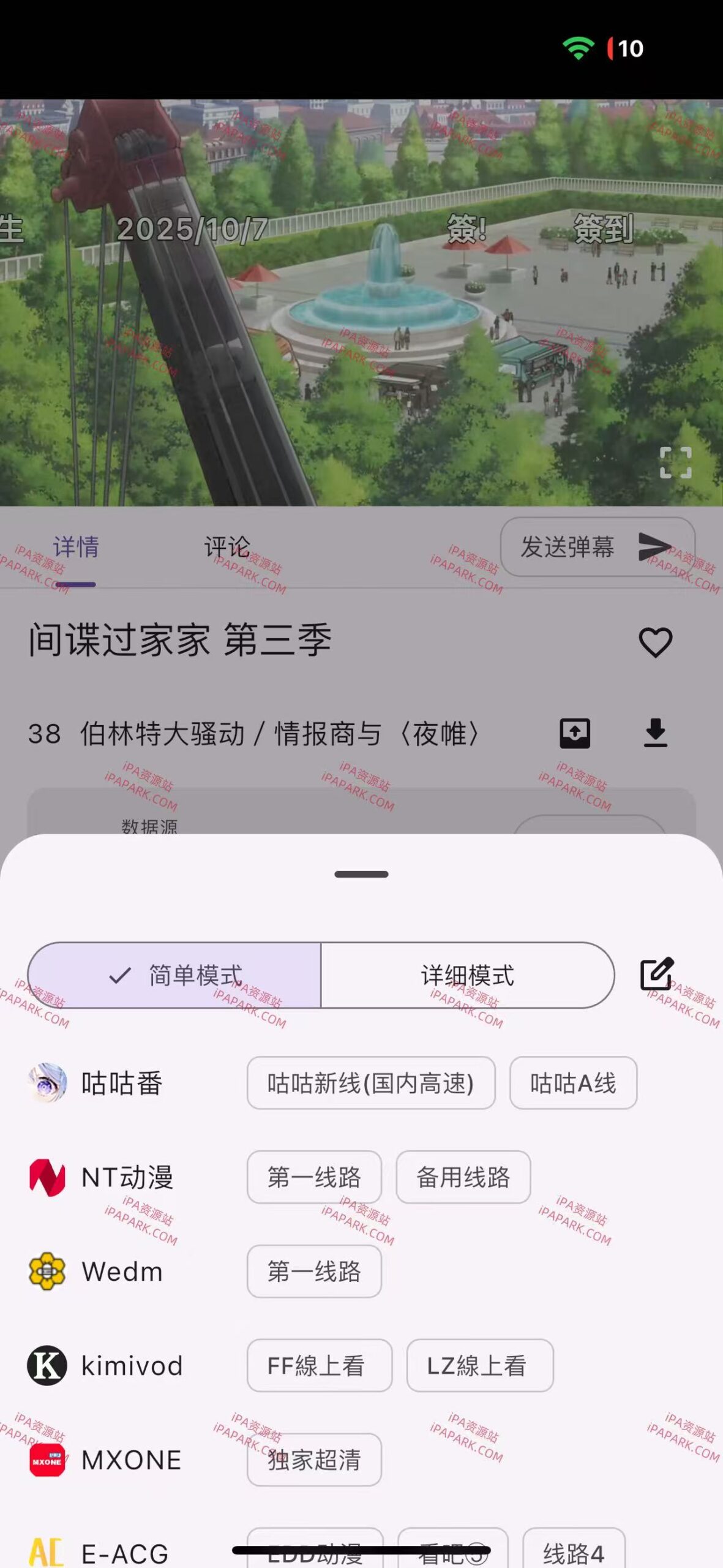
Task: Tap the heart icon to favorite the anime
Action: click(654, 642)
